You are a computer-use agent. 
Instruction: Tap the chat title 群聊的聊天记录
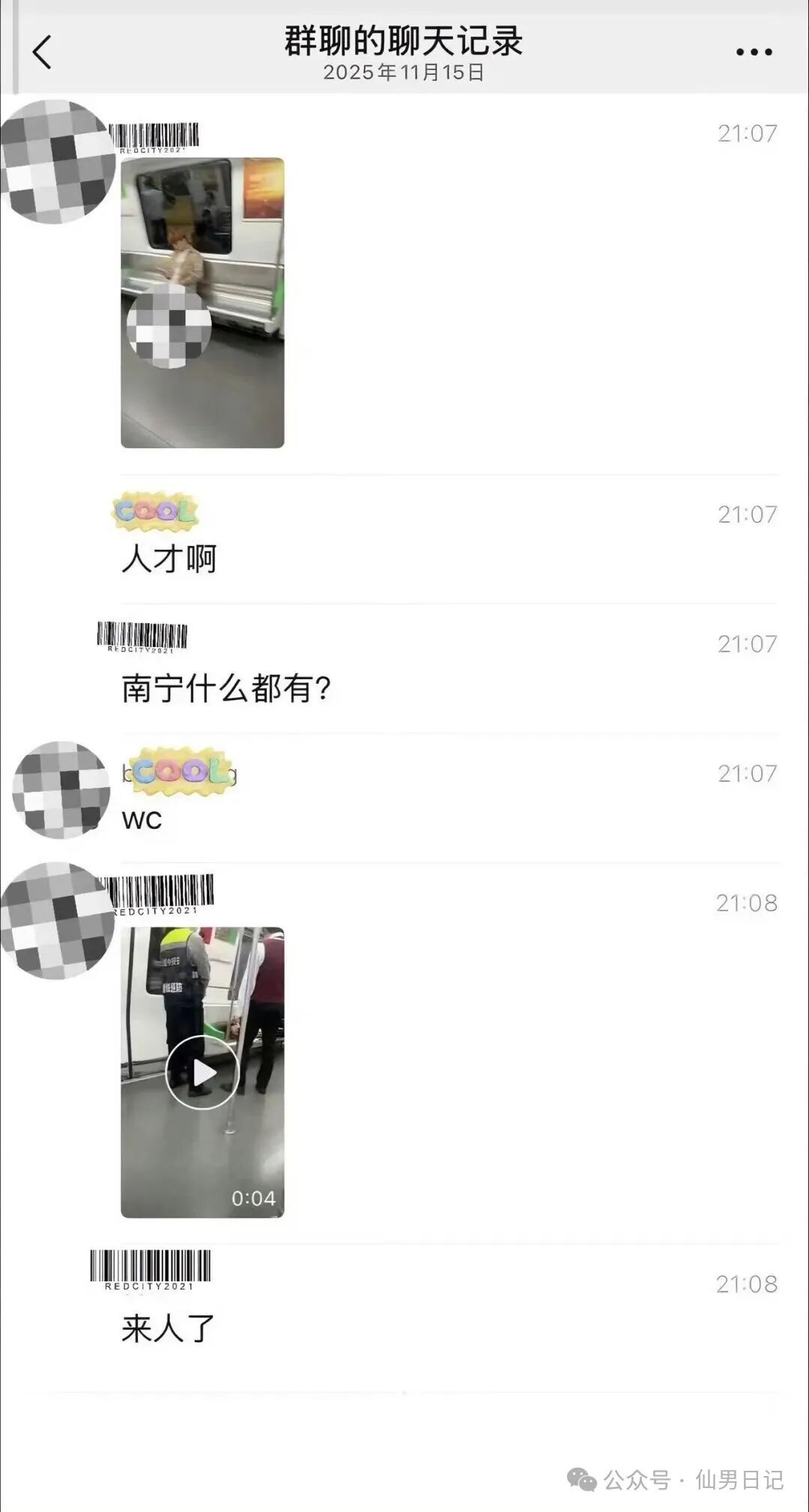click(x=404, y=41)
